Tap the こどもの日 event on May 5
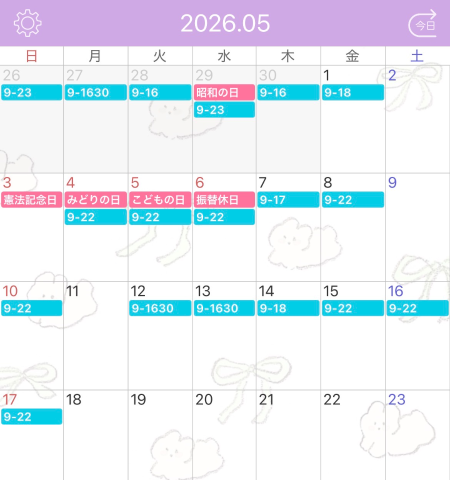This screenshot has width=450, height=480. [160, 200]
